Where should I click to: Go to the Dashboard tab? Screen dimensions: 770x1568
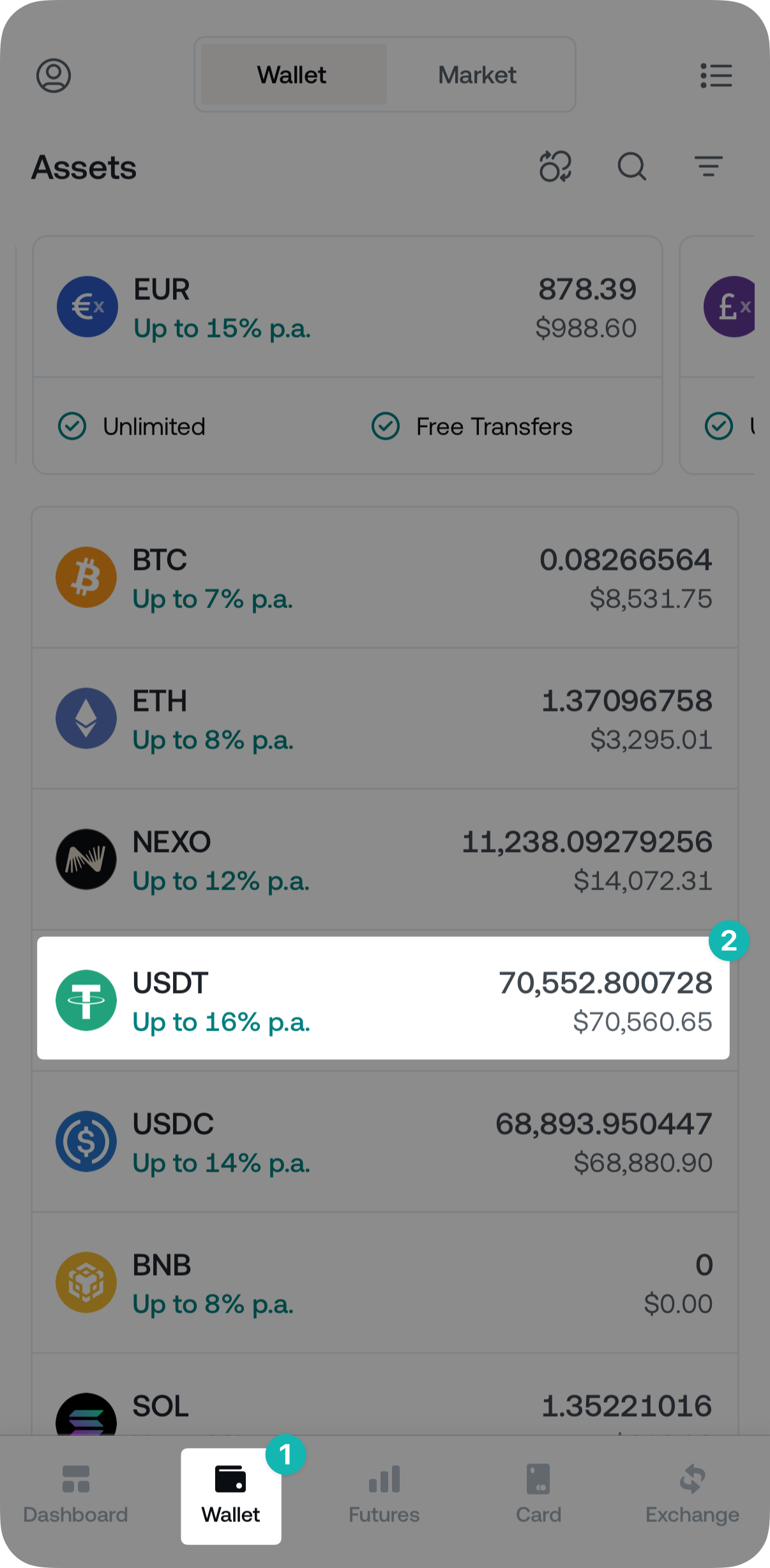click(x=76, y=1493)
